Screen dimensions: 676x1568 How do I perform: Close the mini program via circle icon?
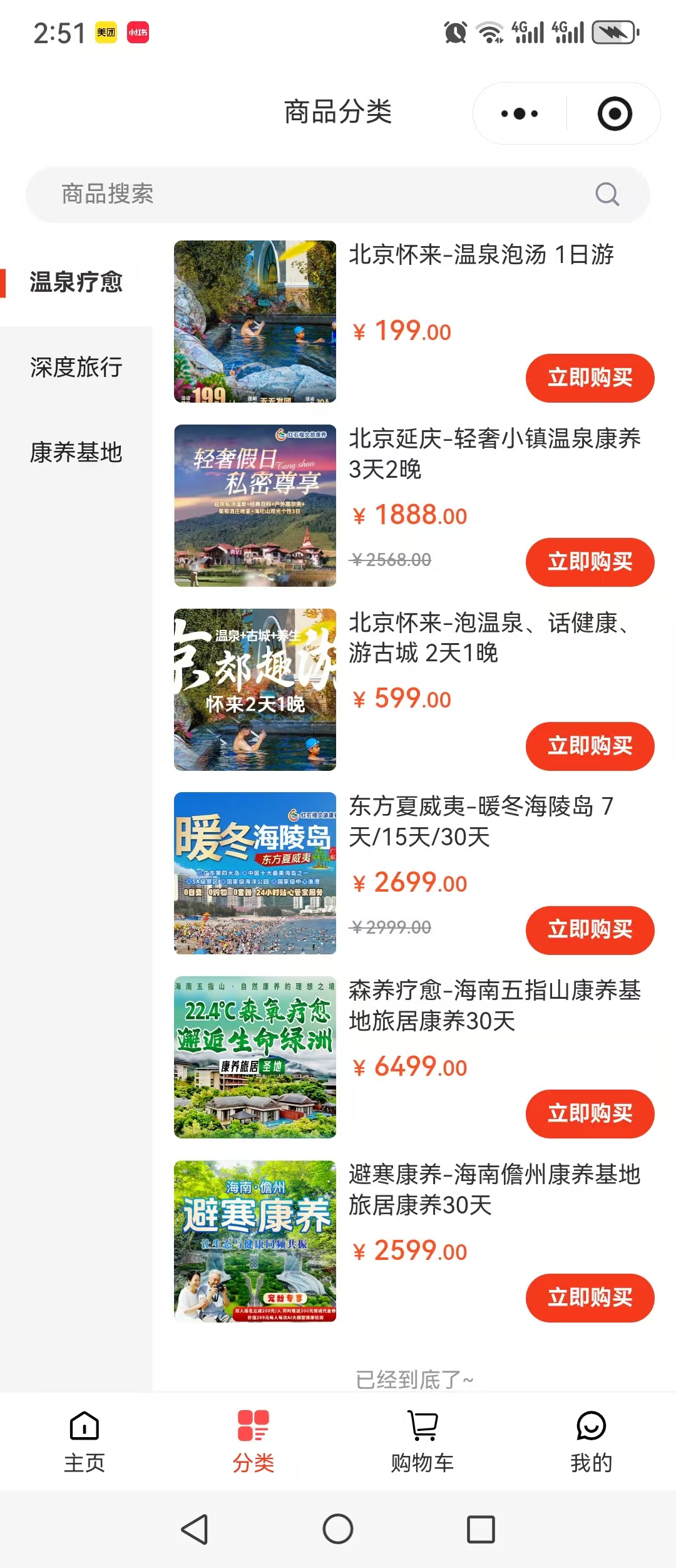(615, 114)
